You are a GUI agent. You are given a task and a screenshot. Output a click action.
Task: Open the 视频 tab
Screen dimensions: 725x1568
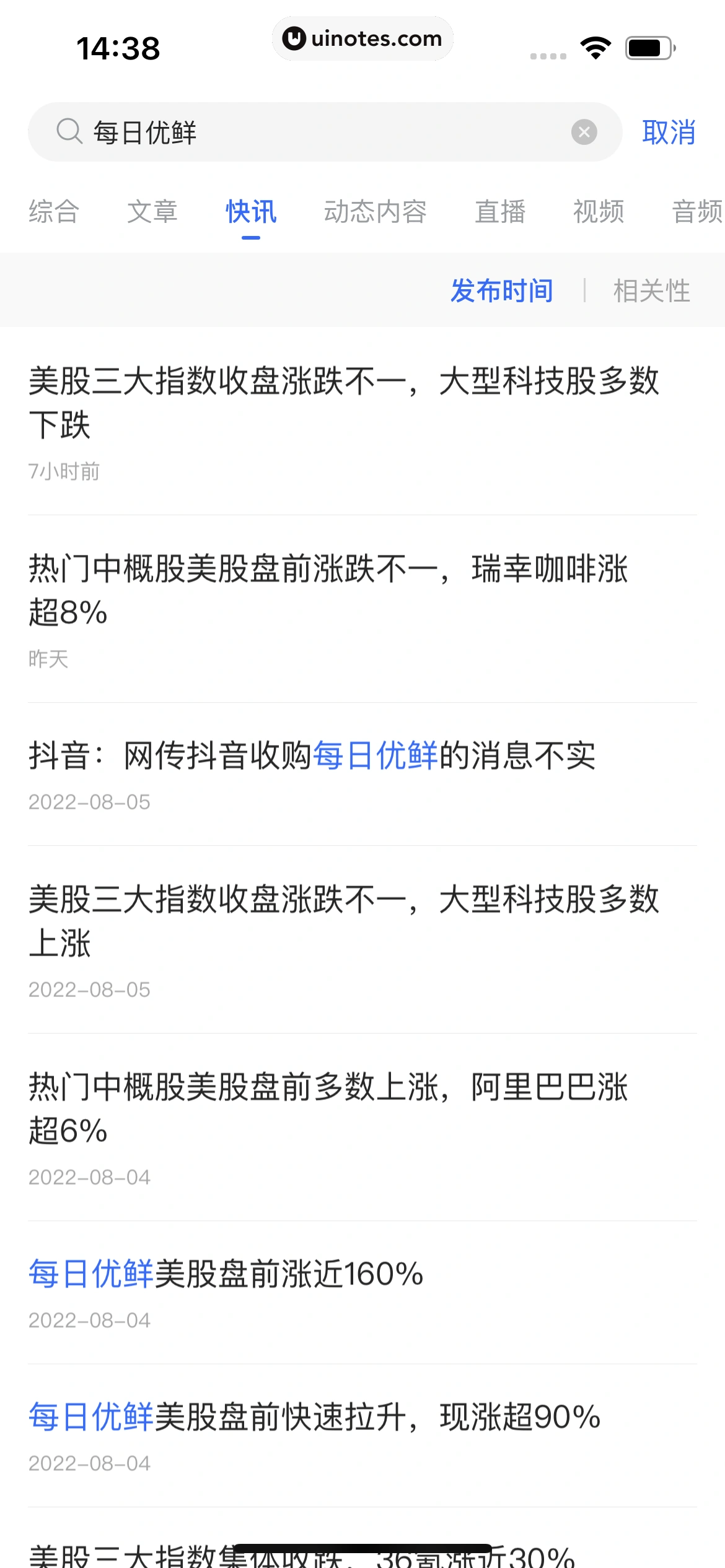[x=599, y=213]
